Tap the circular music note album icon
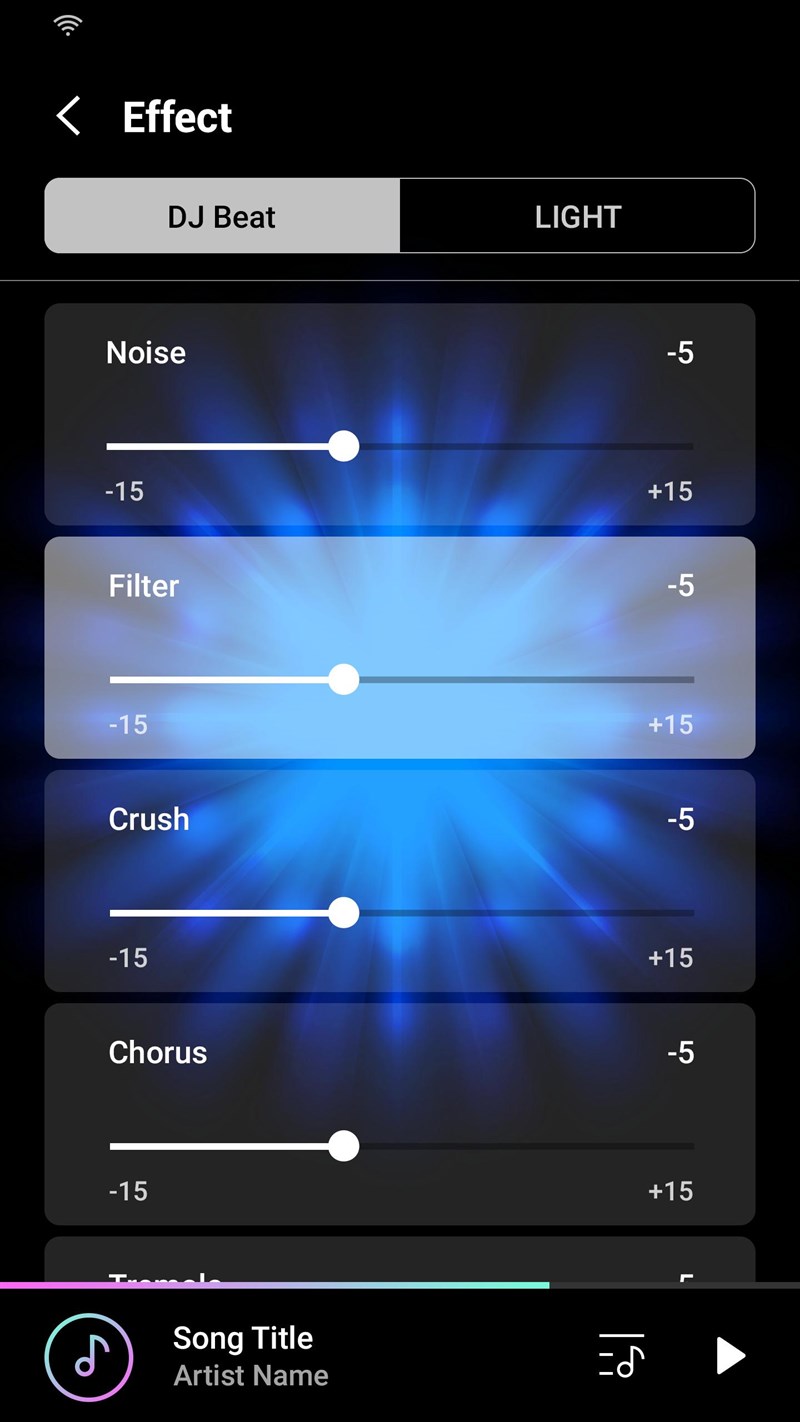This screenshot has height=1422, width=800. tap(91, 1356)
